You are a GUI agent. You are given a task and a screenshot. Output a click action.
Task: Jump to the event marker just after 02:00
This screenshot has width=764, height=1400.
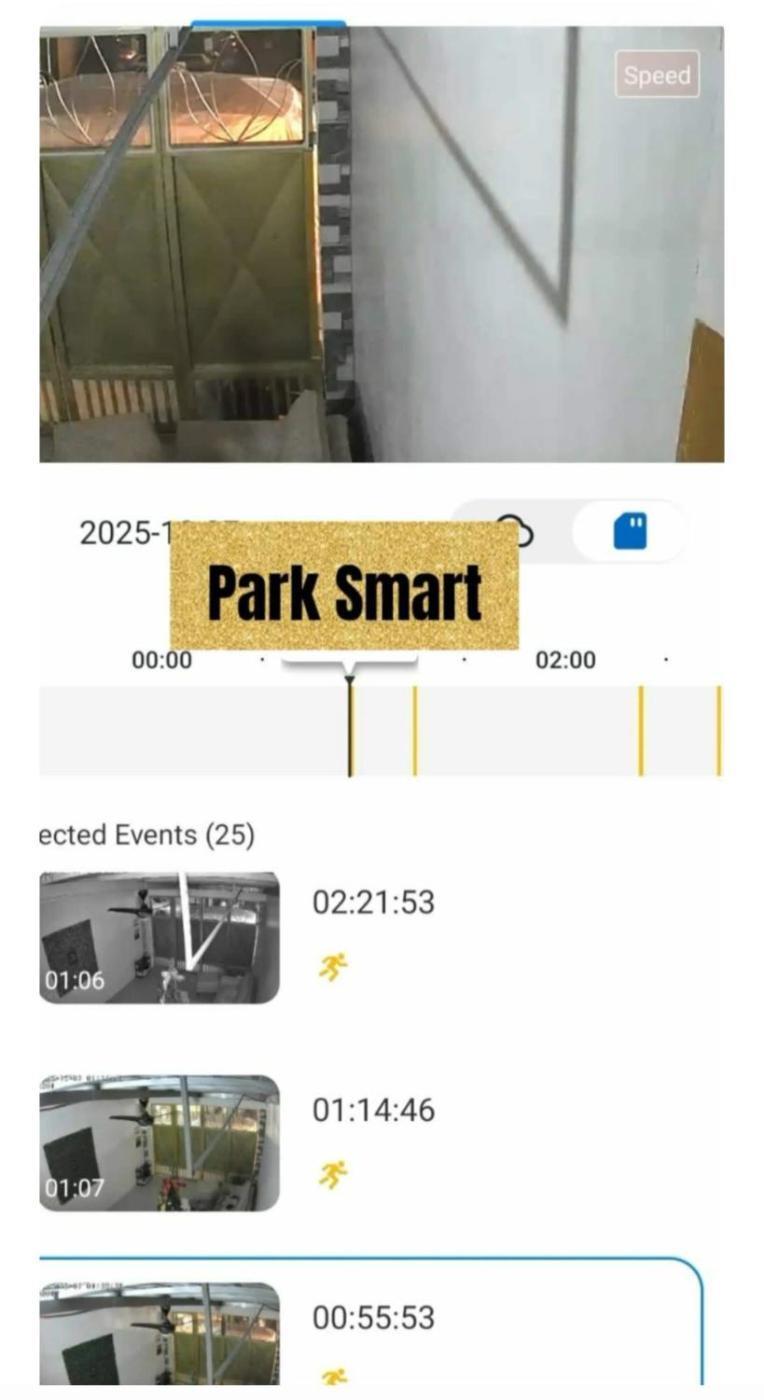(x=641, y=731)
